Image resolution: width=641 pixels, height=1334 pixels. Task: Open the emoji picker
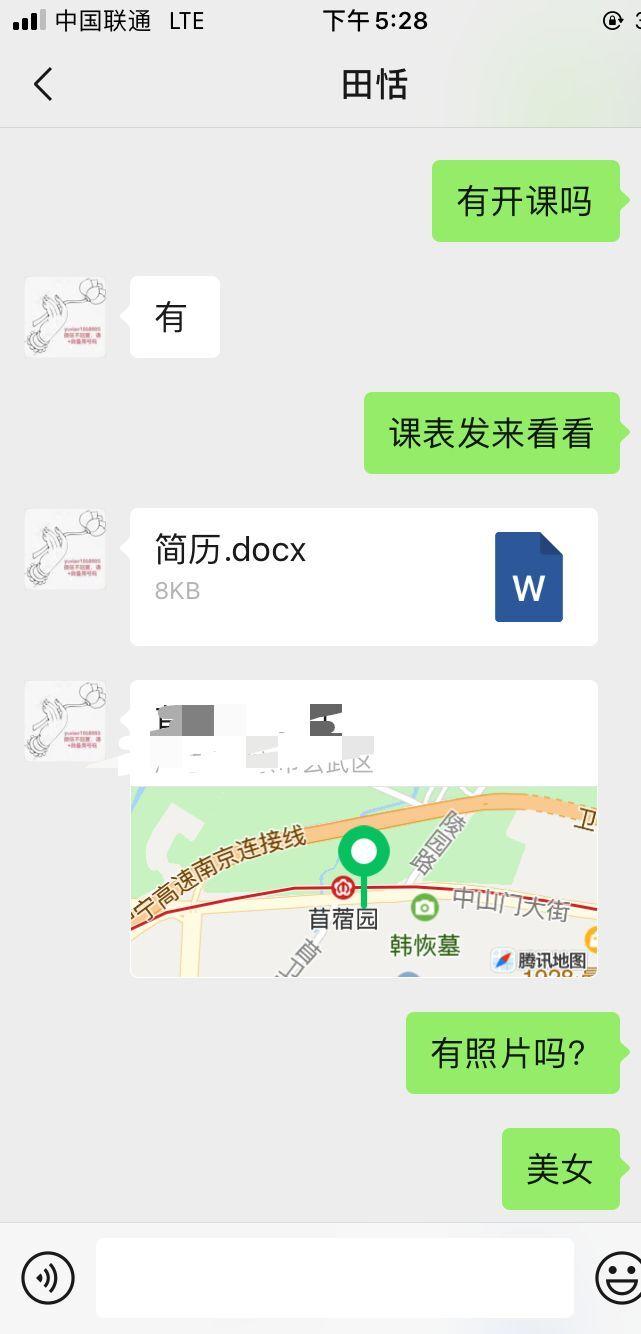618,1277
